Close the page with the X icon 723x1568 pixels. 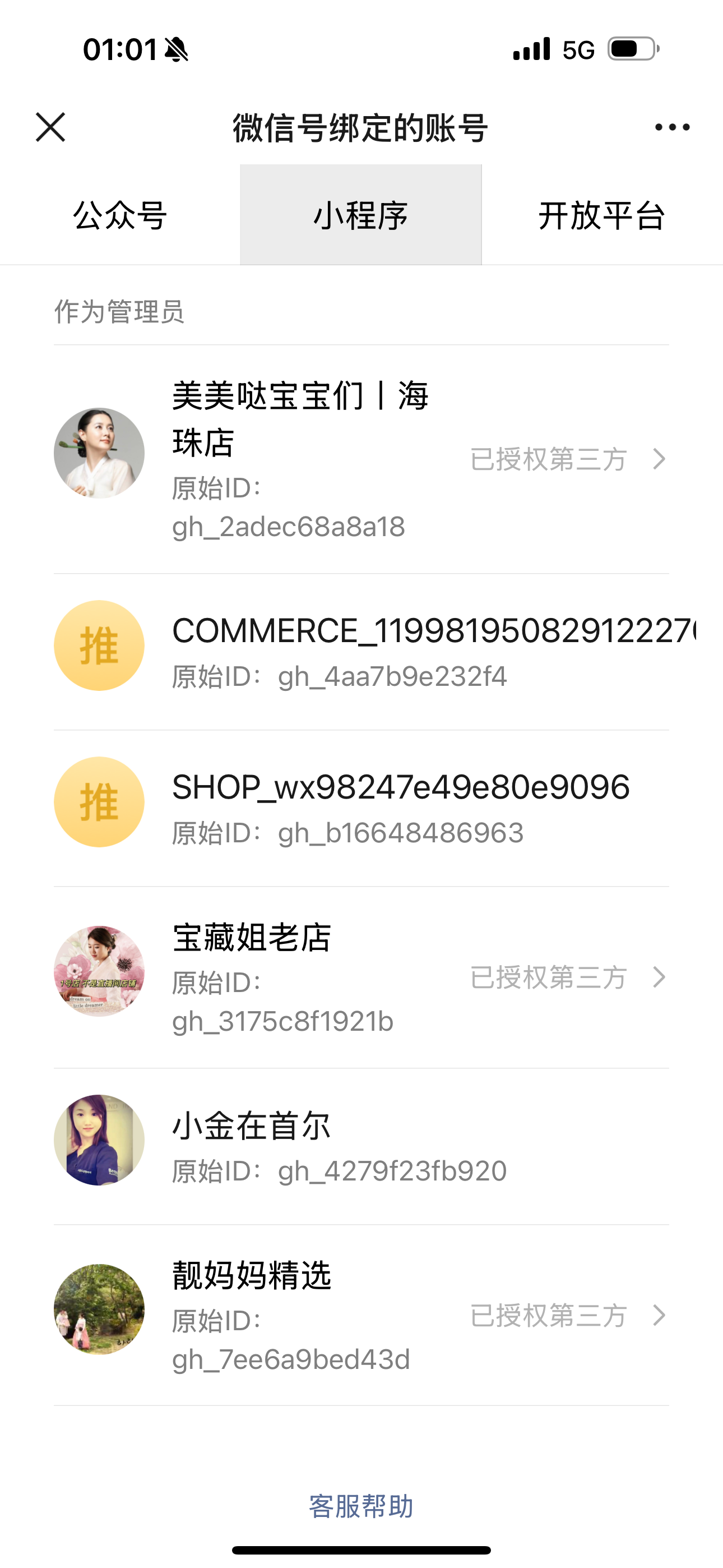[x=50, y=127]
